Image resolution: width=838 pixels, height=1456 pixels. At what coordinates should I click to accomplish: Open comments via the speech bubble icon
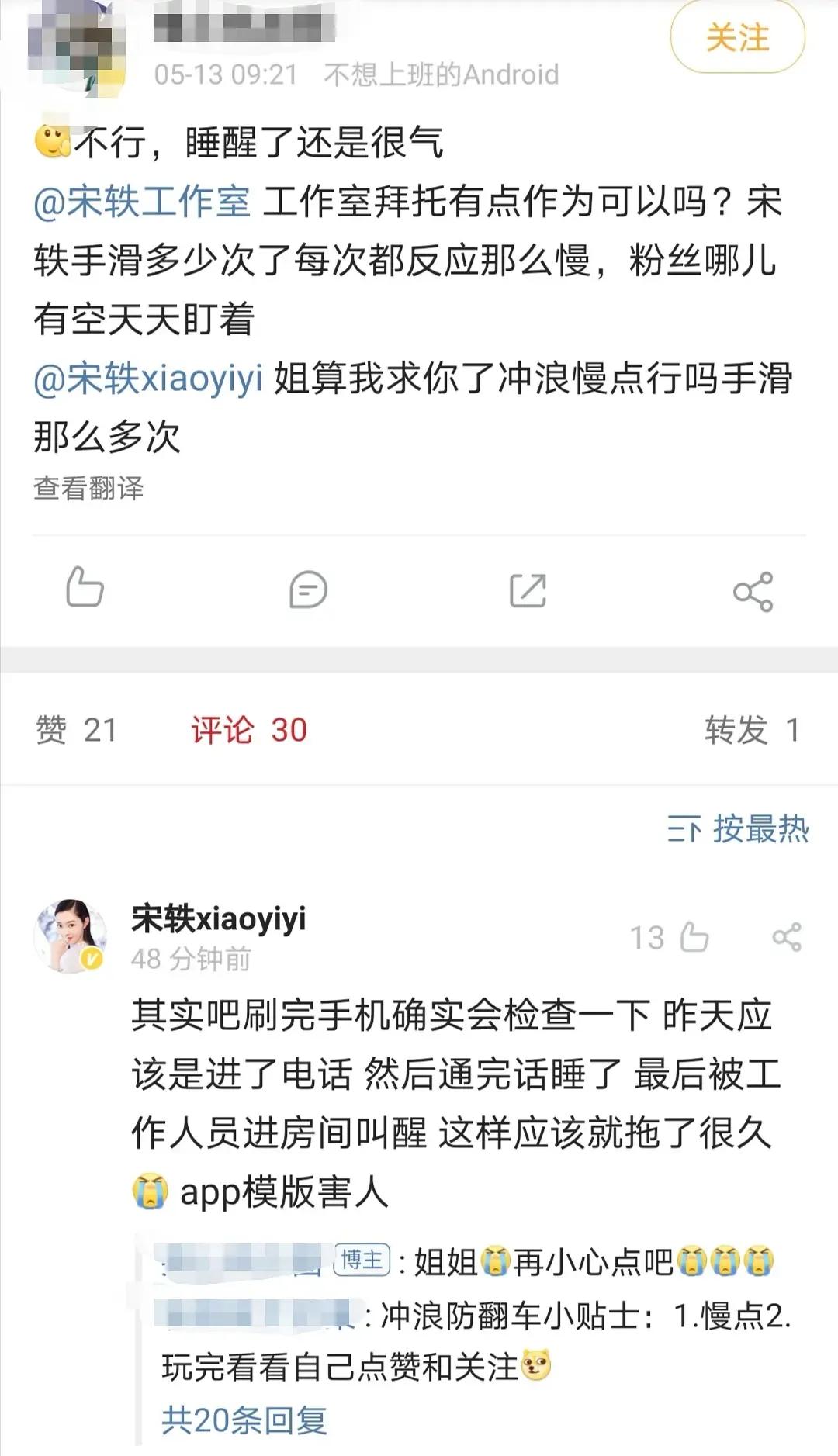click(x=308, y=591)
